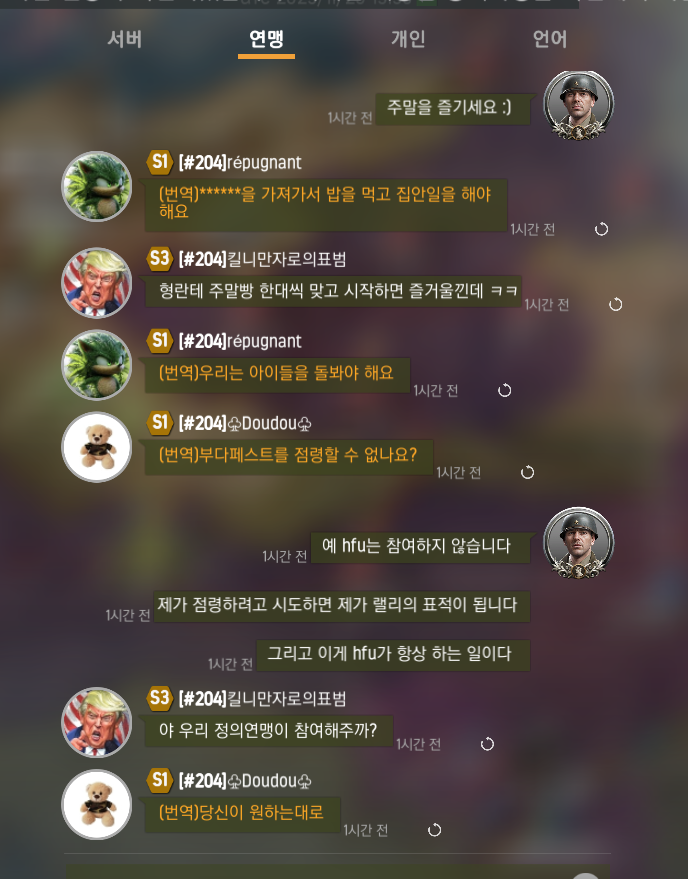Switch to the 서버 tab
Screen dimensions: 688x879
click(125, 39)
